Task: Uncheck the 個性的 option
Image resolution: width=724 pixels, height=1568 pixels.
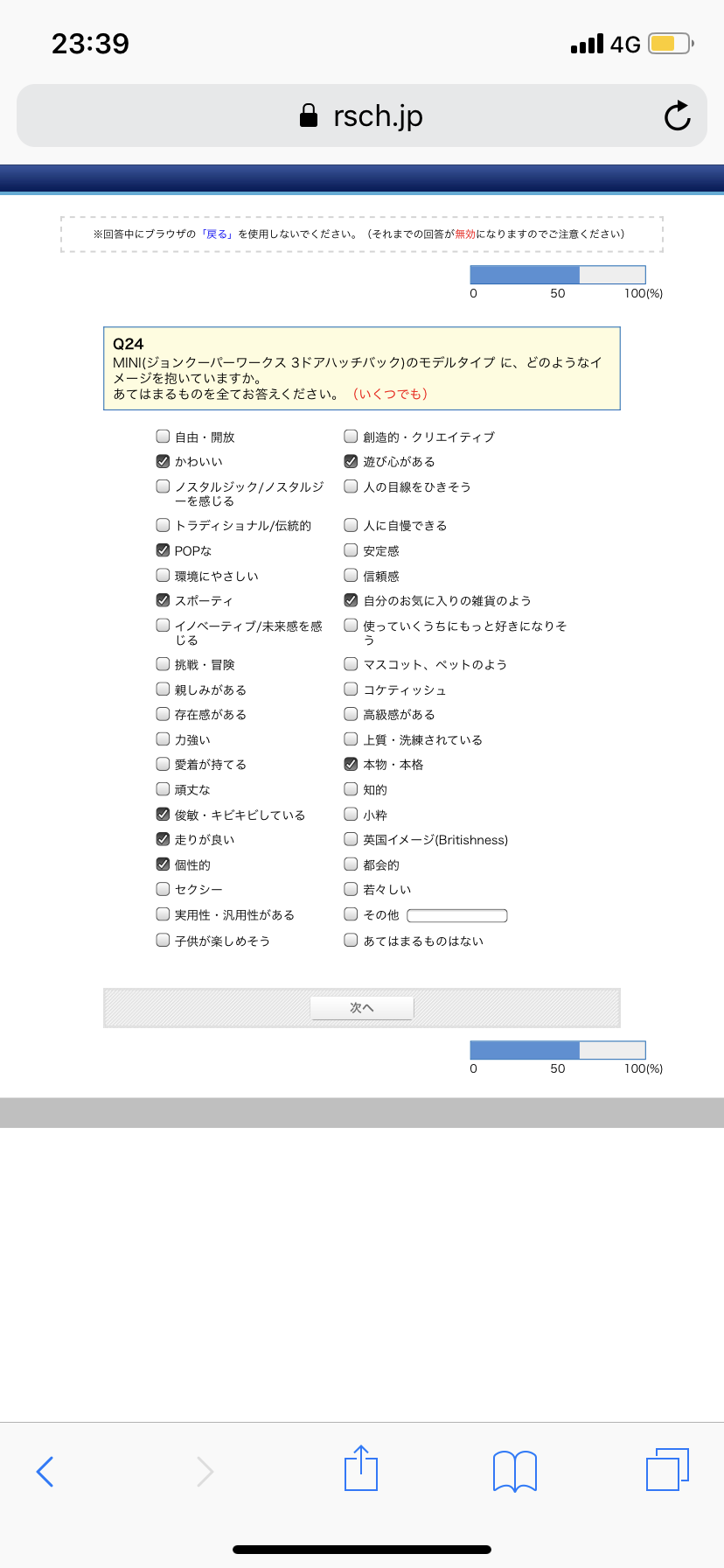Action: coord(163,864)
